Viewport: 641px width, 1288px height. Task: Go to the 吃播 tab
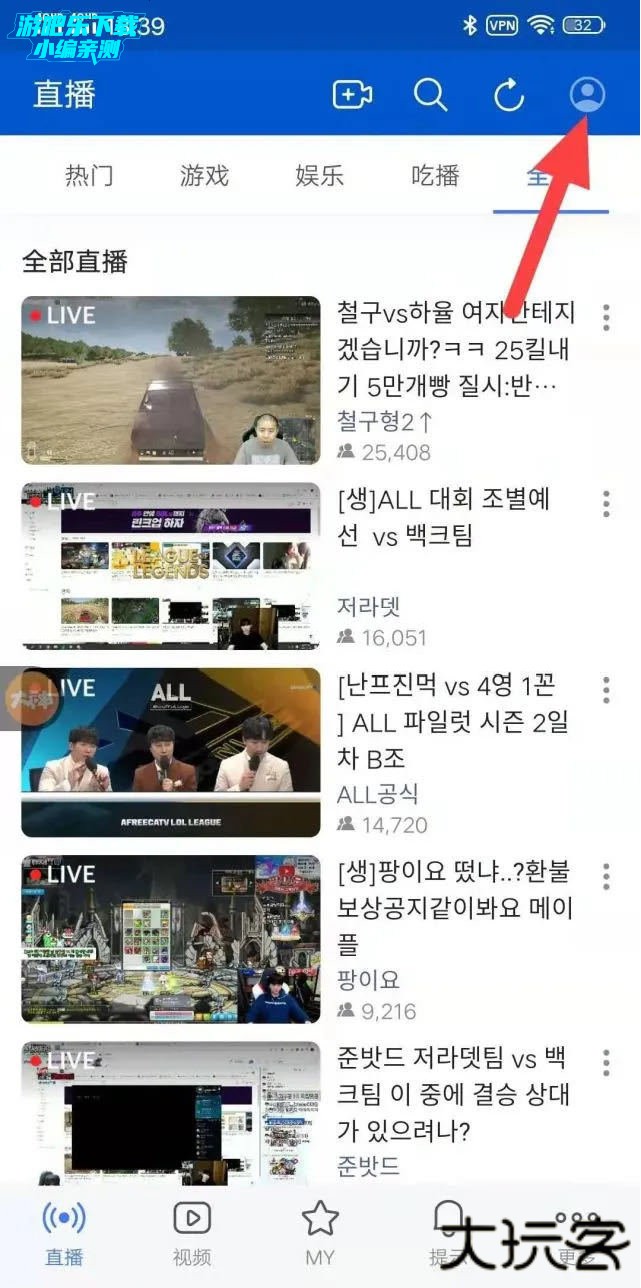[435, 176]
